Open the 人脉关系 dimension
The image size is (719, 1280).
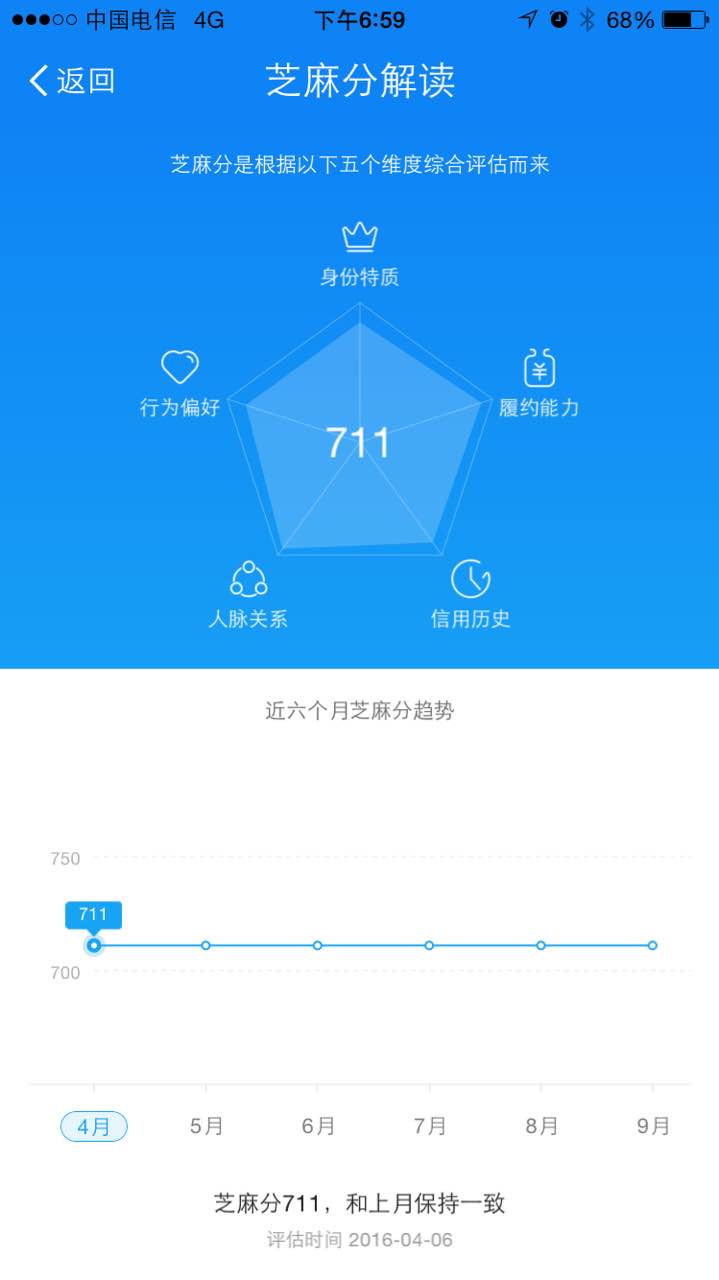tap(248, 595)
